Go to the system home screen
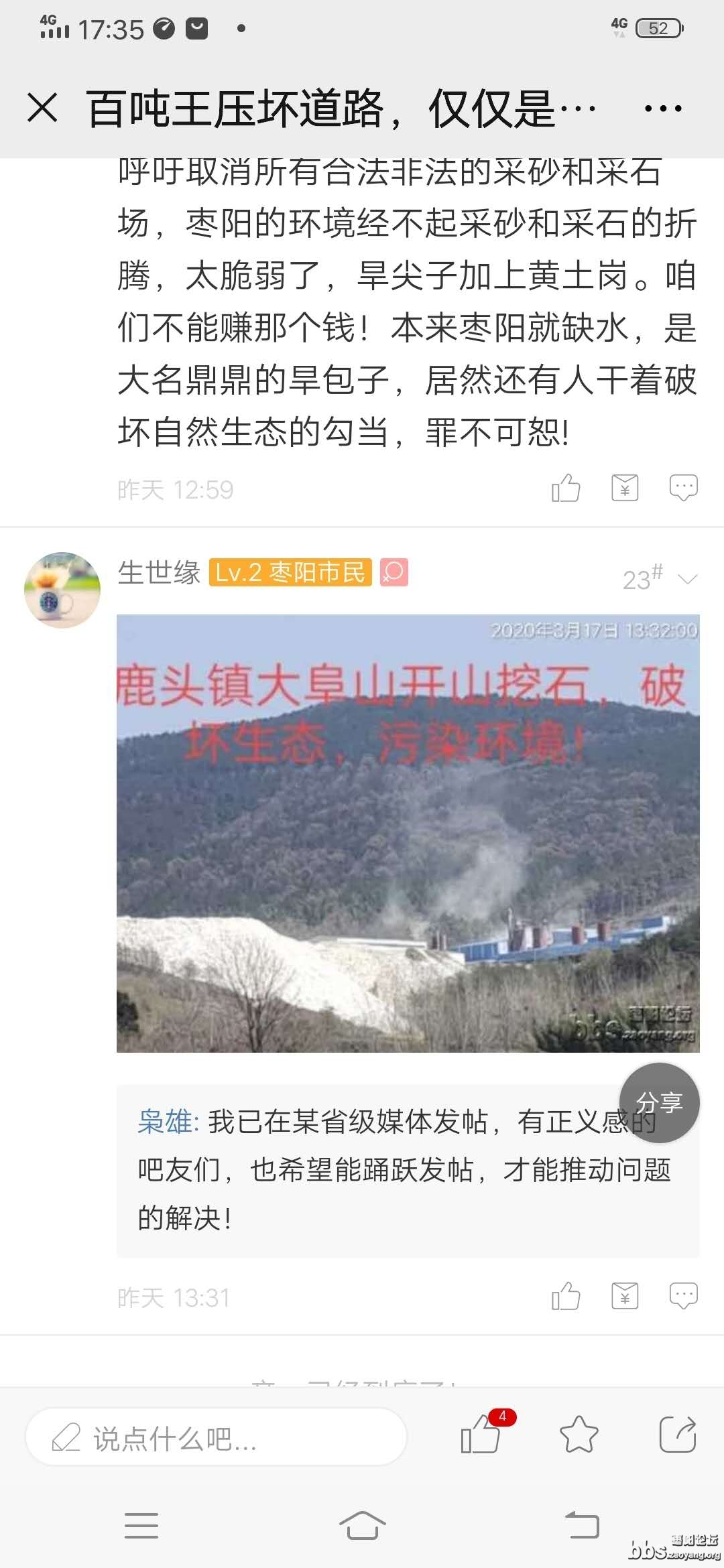 point(362,1526)
